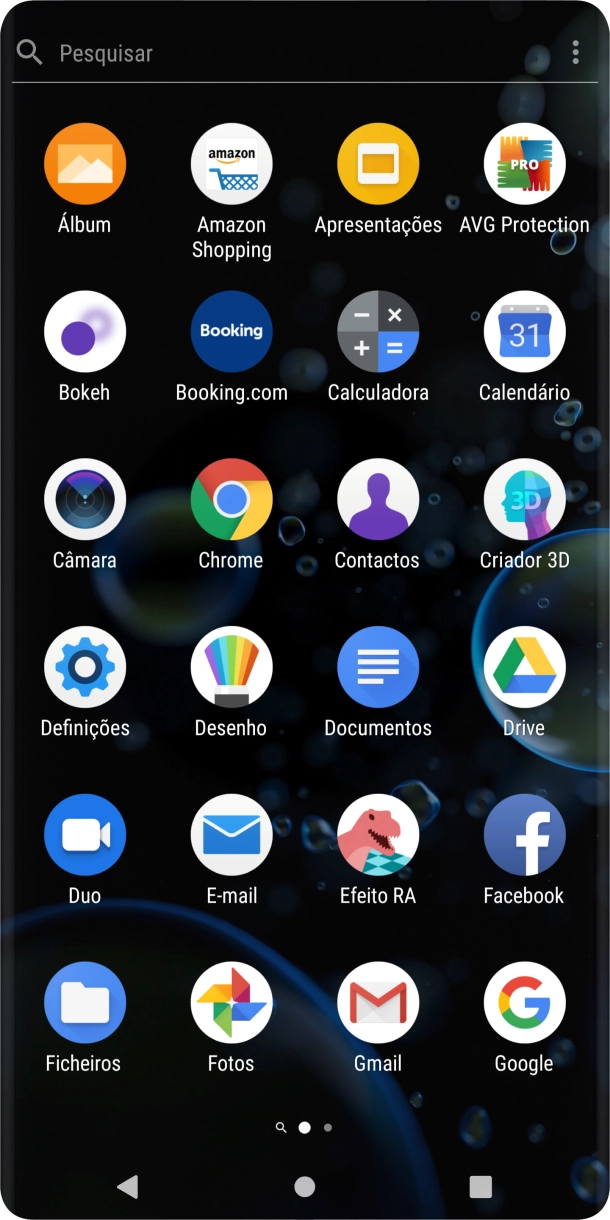This screenshot has height=1220, width=610.
Task: Open the Booking.com app
Action: [x=231, y=332]
